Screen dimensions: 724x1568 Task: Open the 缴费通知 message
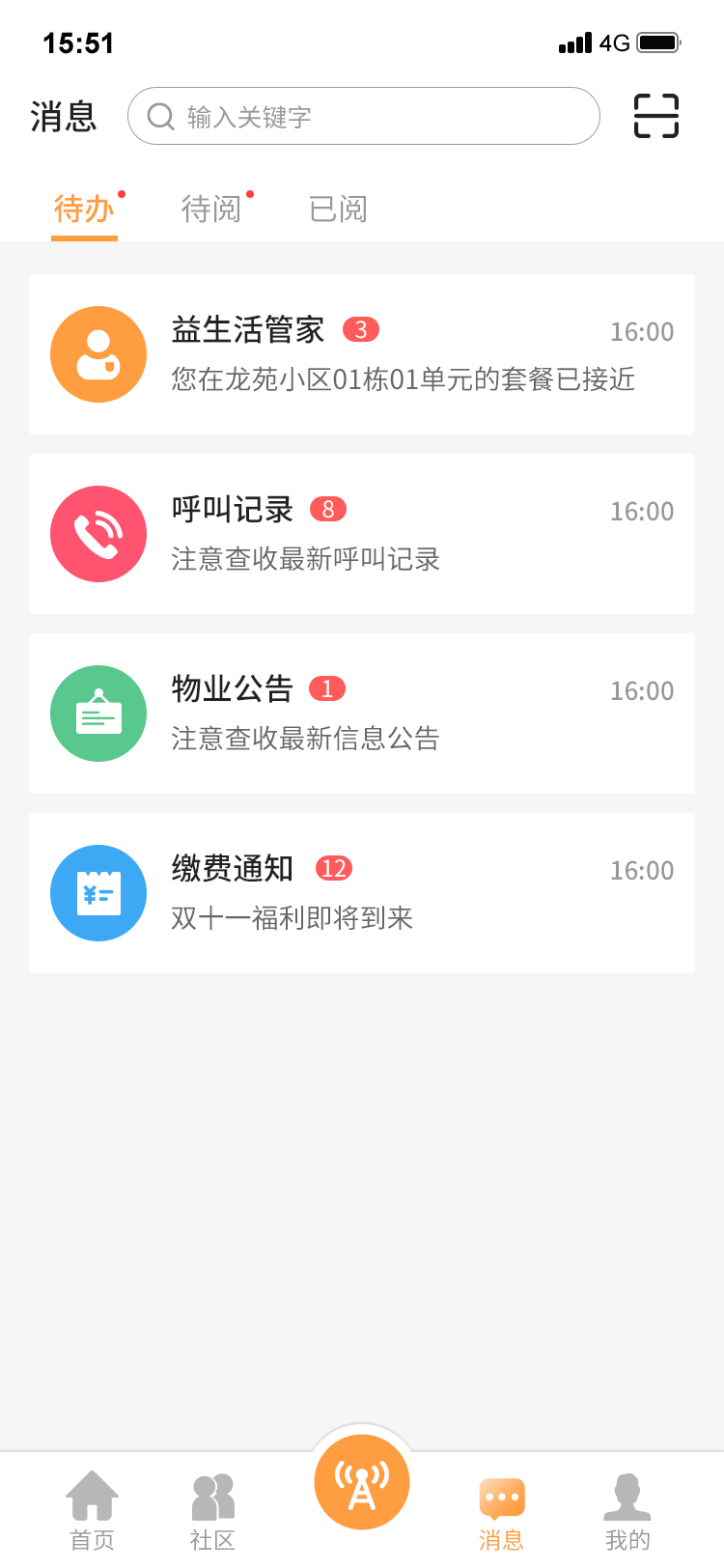point(362,893)
